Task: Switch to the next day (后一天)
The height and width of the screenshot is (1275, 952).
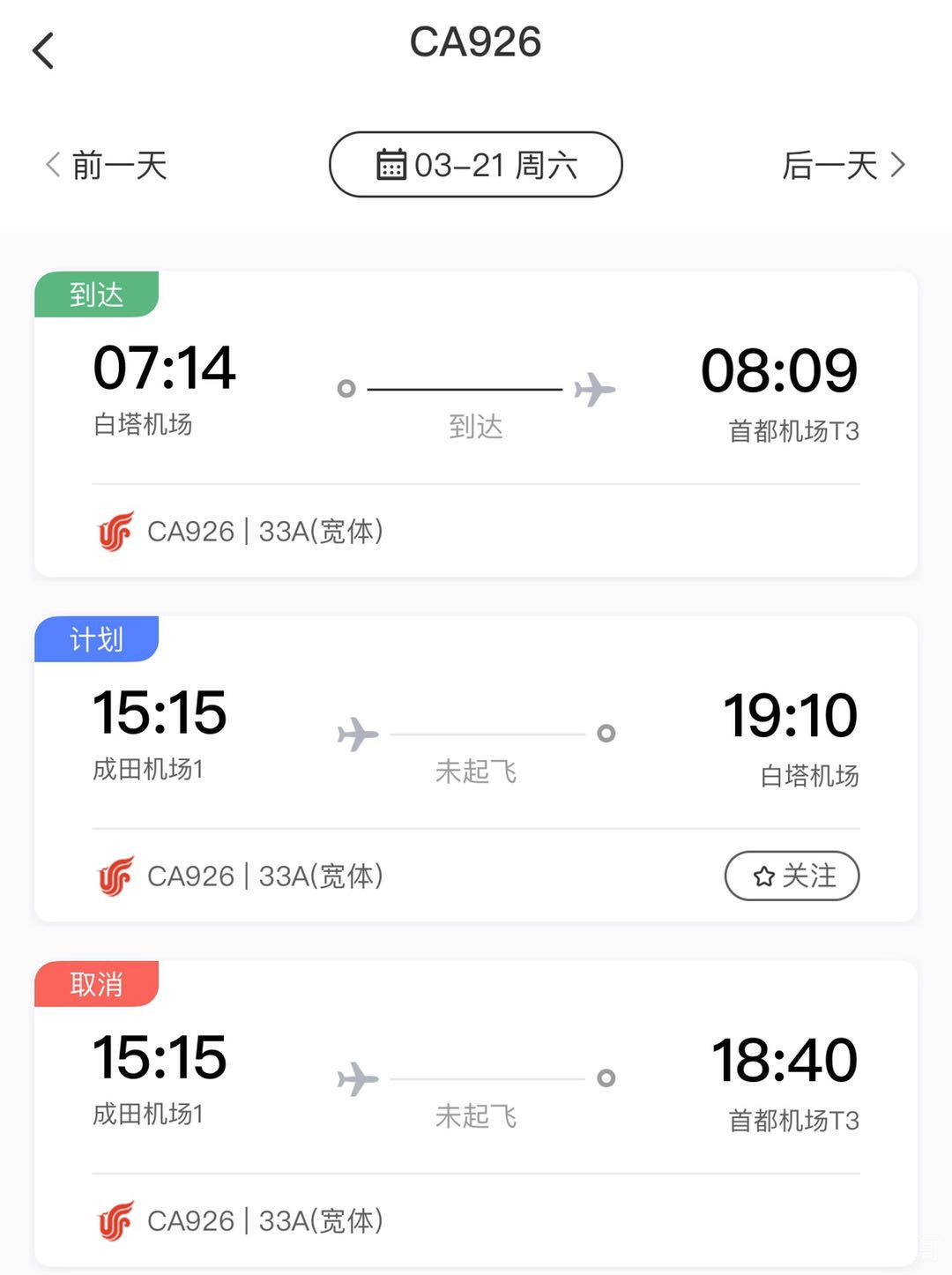Action: pos(844,165)
